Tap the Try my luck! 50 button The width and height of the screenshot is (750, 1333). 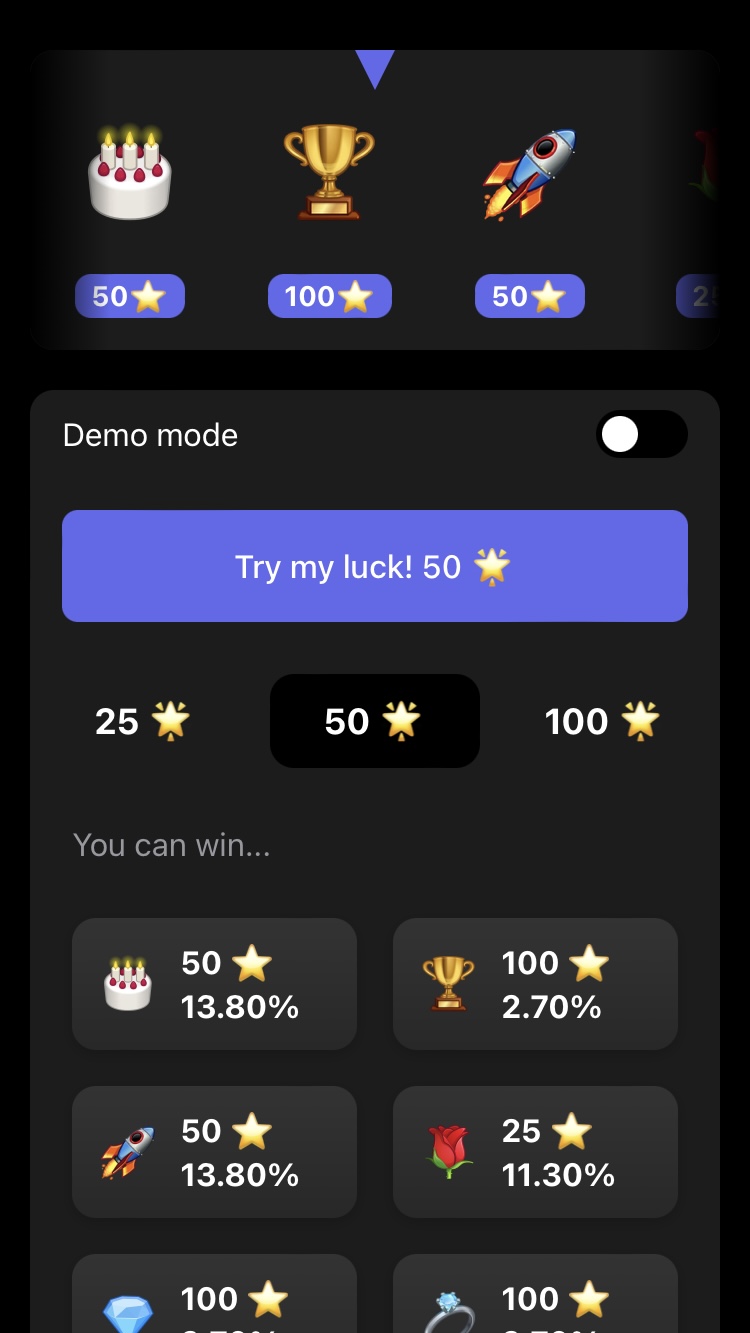[x=374, y=566]
